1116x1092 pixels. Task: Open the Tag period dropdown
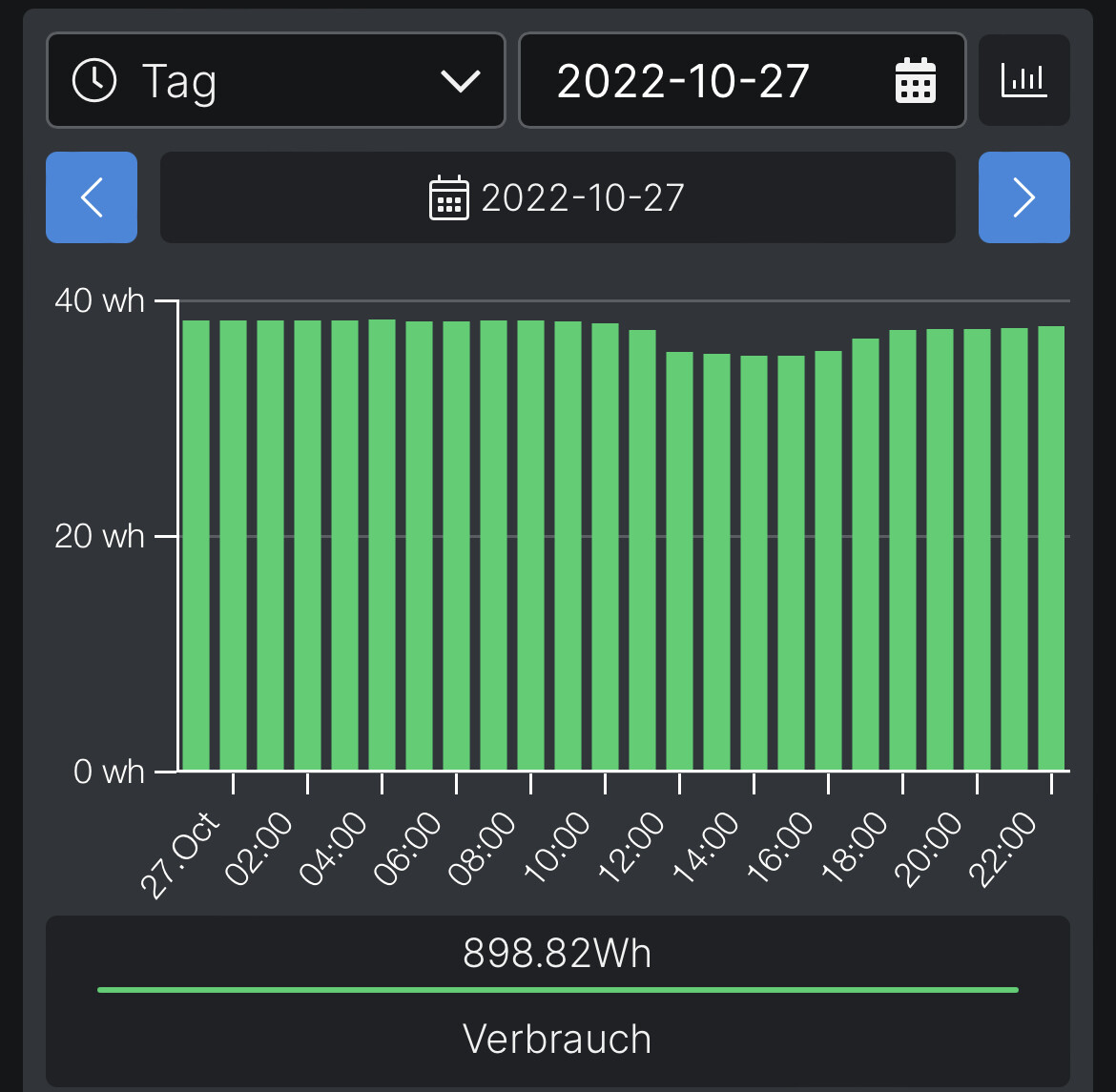point(275,81)
